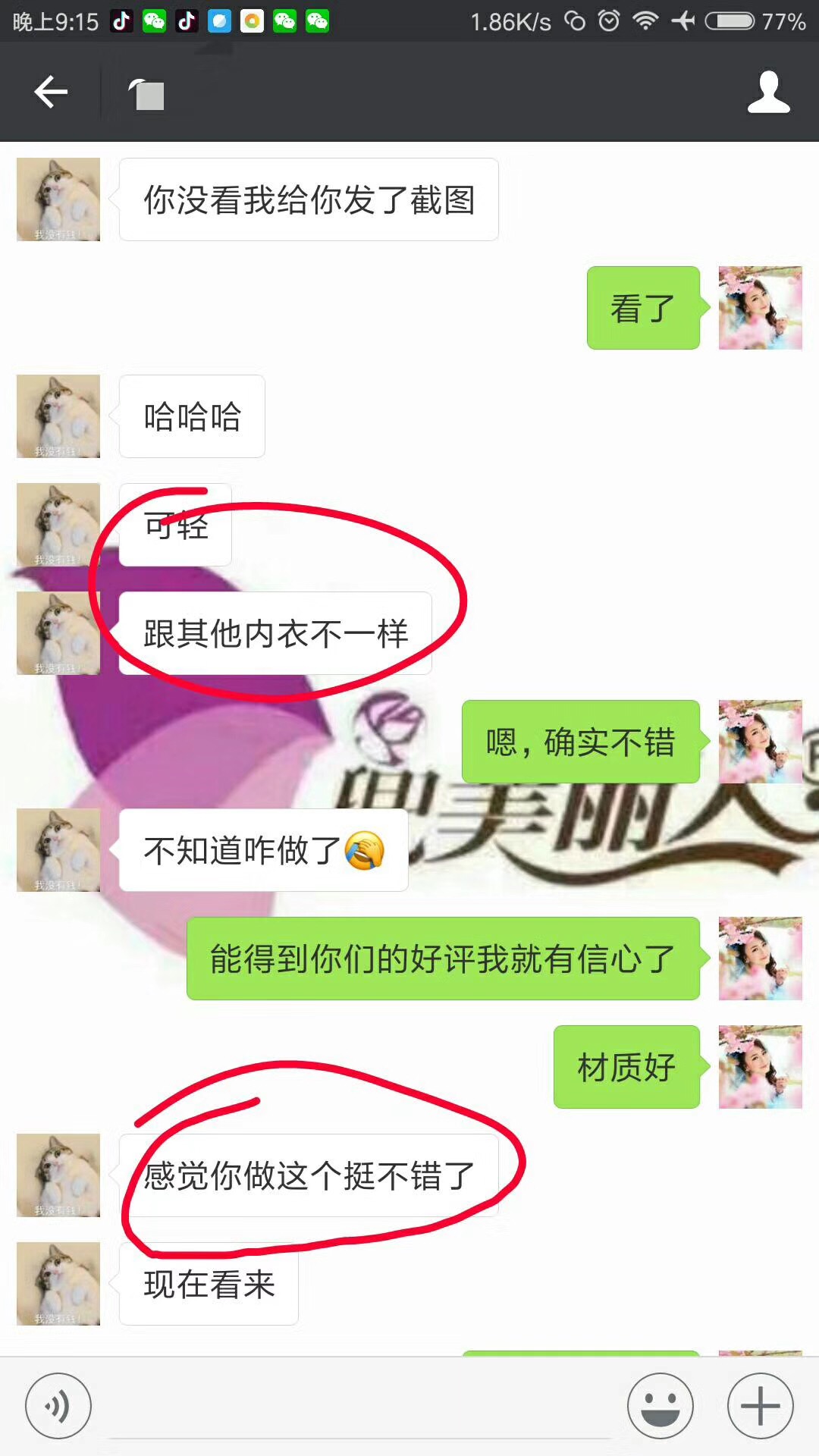819x1456 pixels.
Task: Open the plus attachment menu
Action: [760, 1406]
